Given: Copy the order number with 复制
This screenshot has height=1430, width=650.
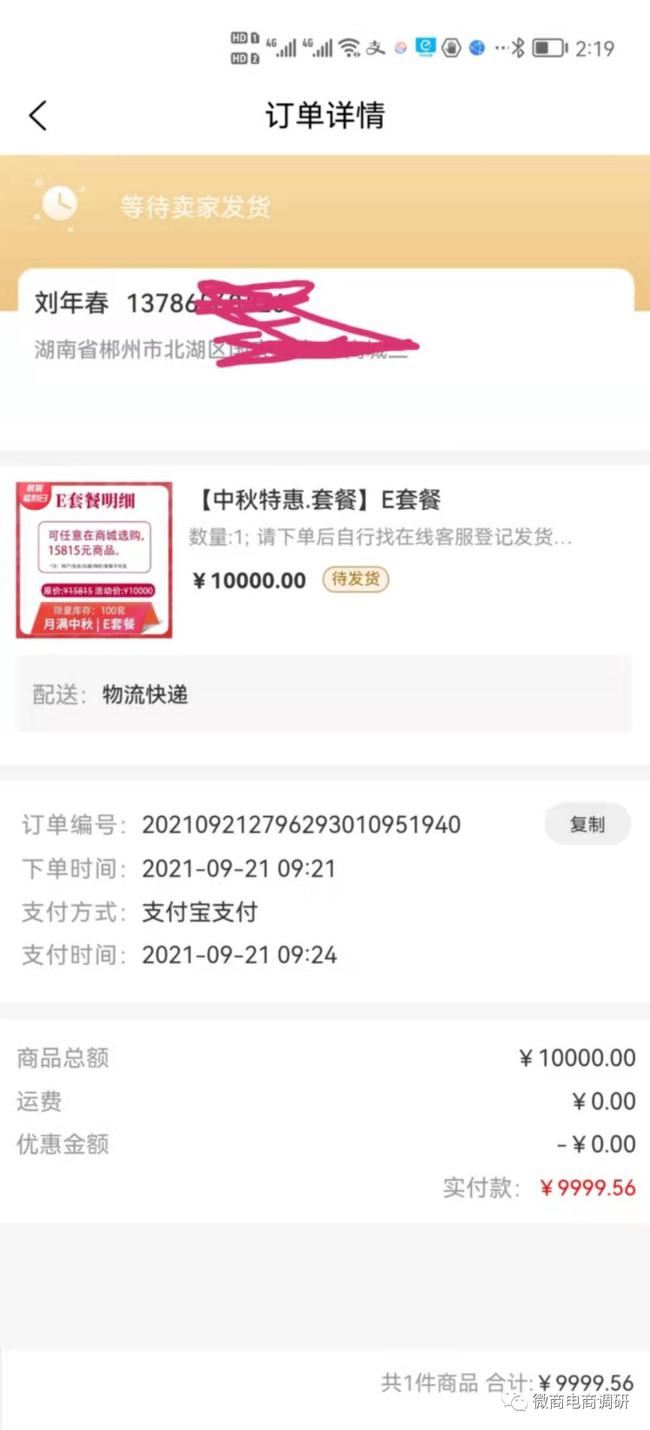Looking at the screenshot, I should pyautogui.click(x=587, y=825).
